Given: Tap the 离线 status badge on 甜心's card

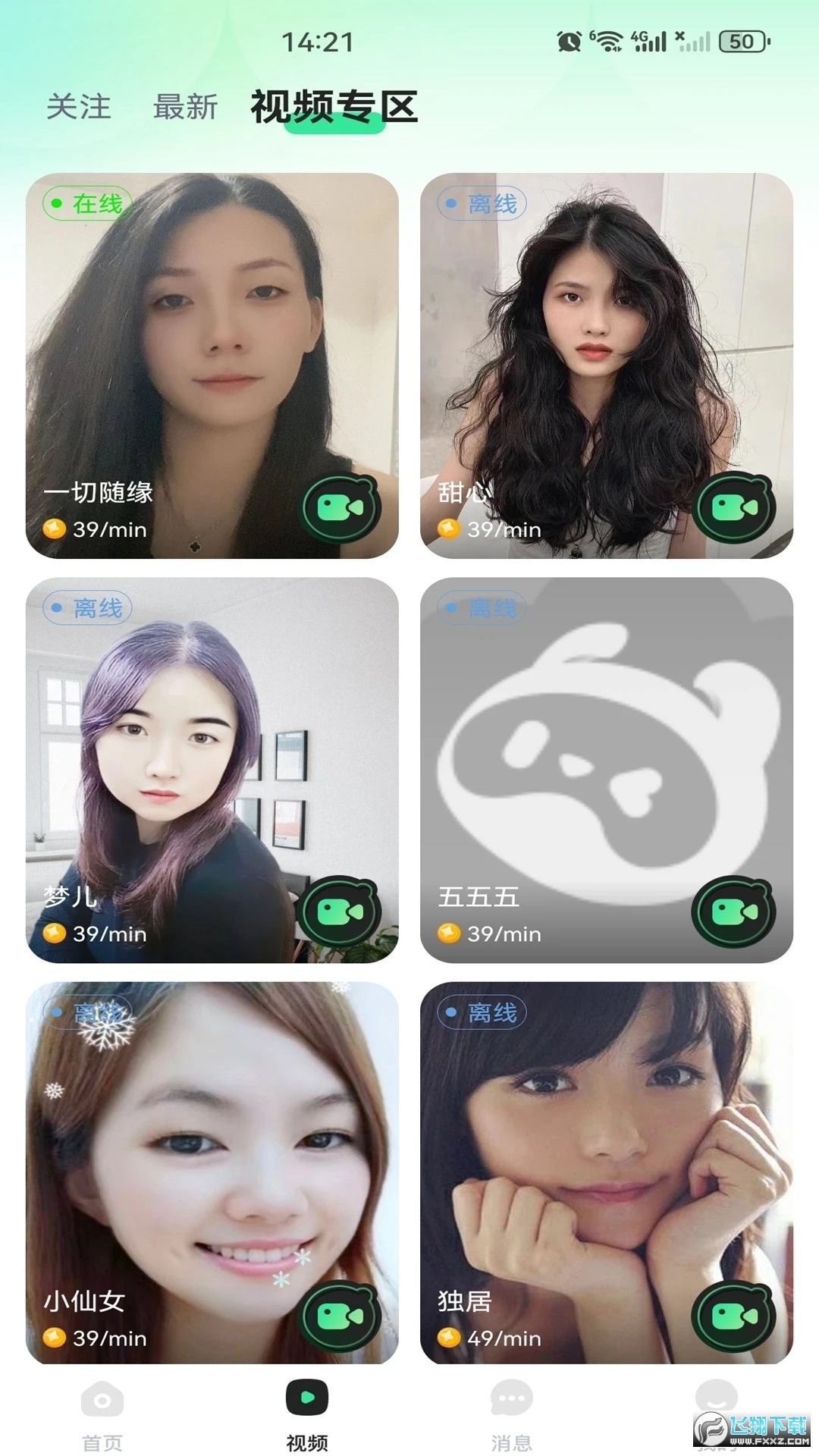Looking at the screenshot, I should [x=483, y=203].
